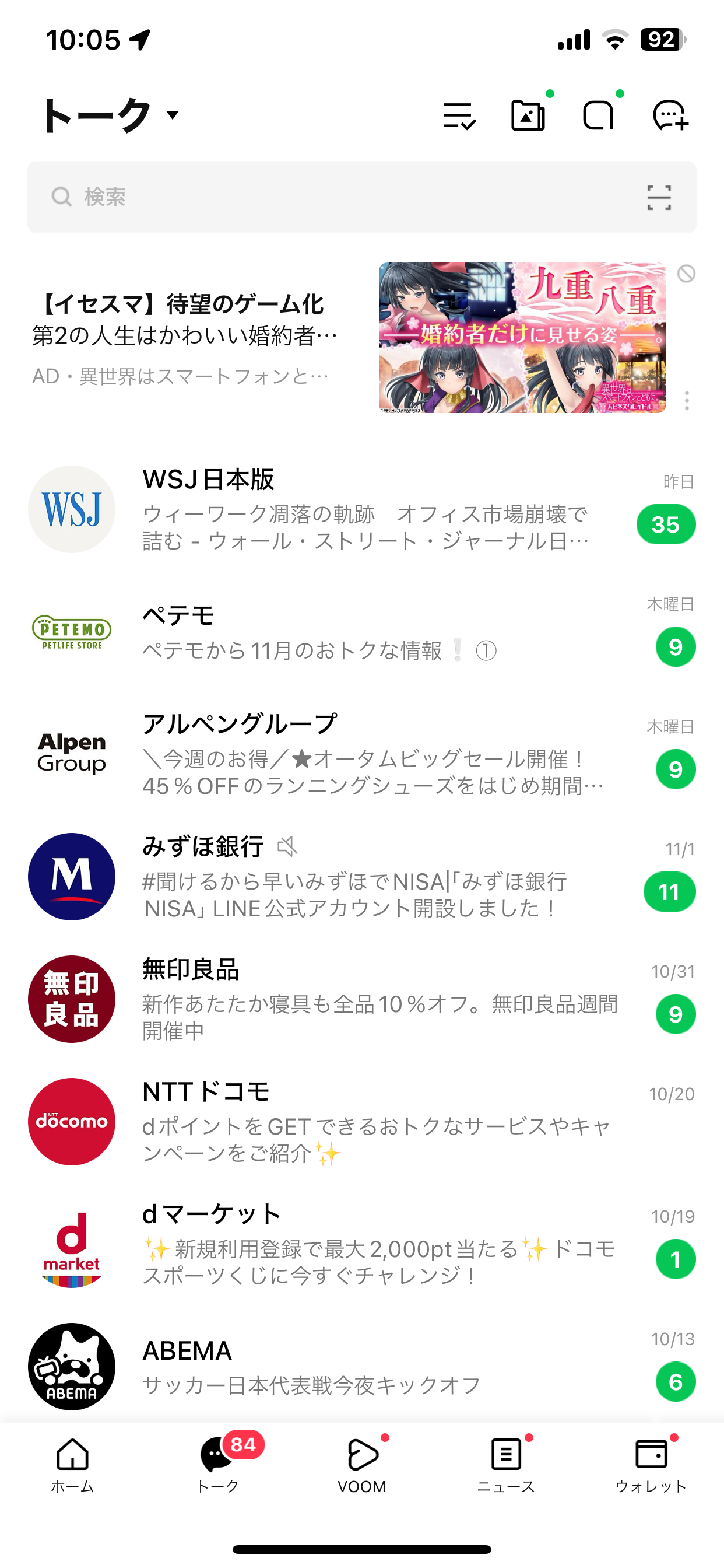Open the albums icon in the header
This screenshot has width=724, height=1568.
(528, 116)
